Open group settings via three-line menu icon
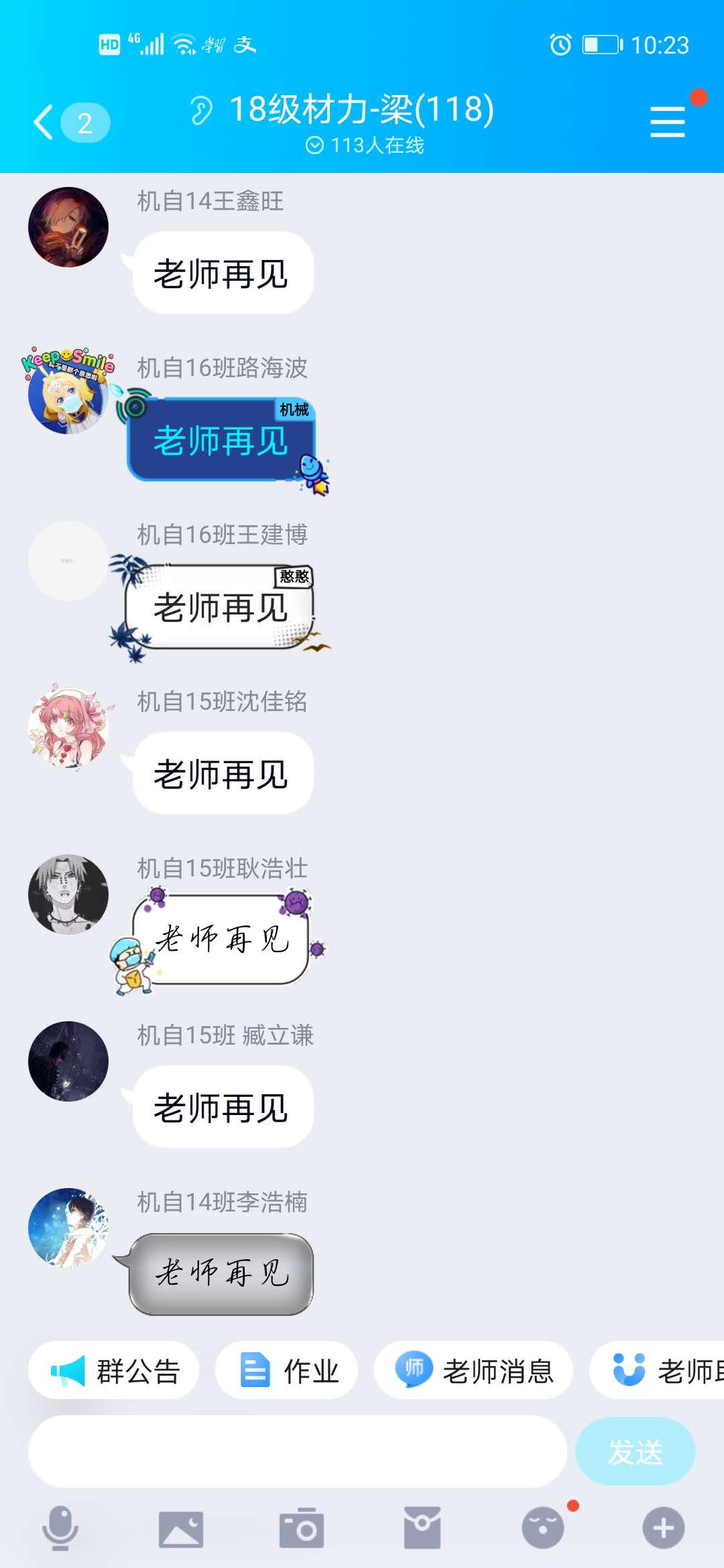The width and height of the screenshot is (724, 1568). click(668, 121)
